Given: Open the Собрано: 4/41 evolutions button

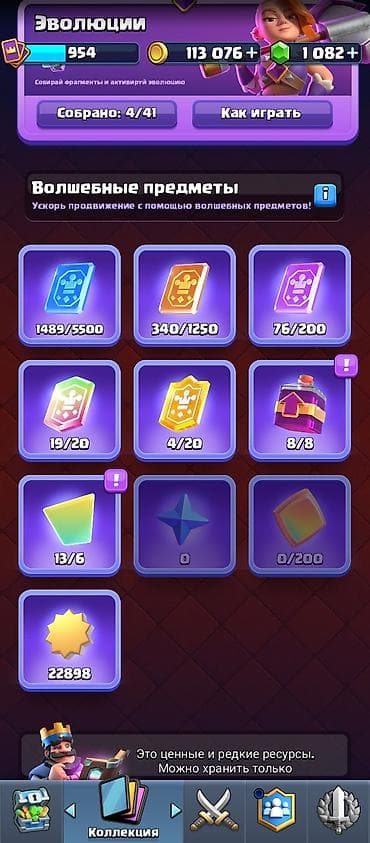Looking at the screenshot, I should click(106, 114).
